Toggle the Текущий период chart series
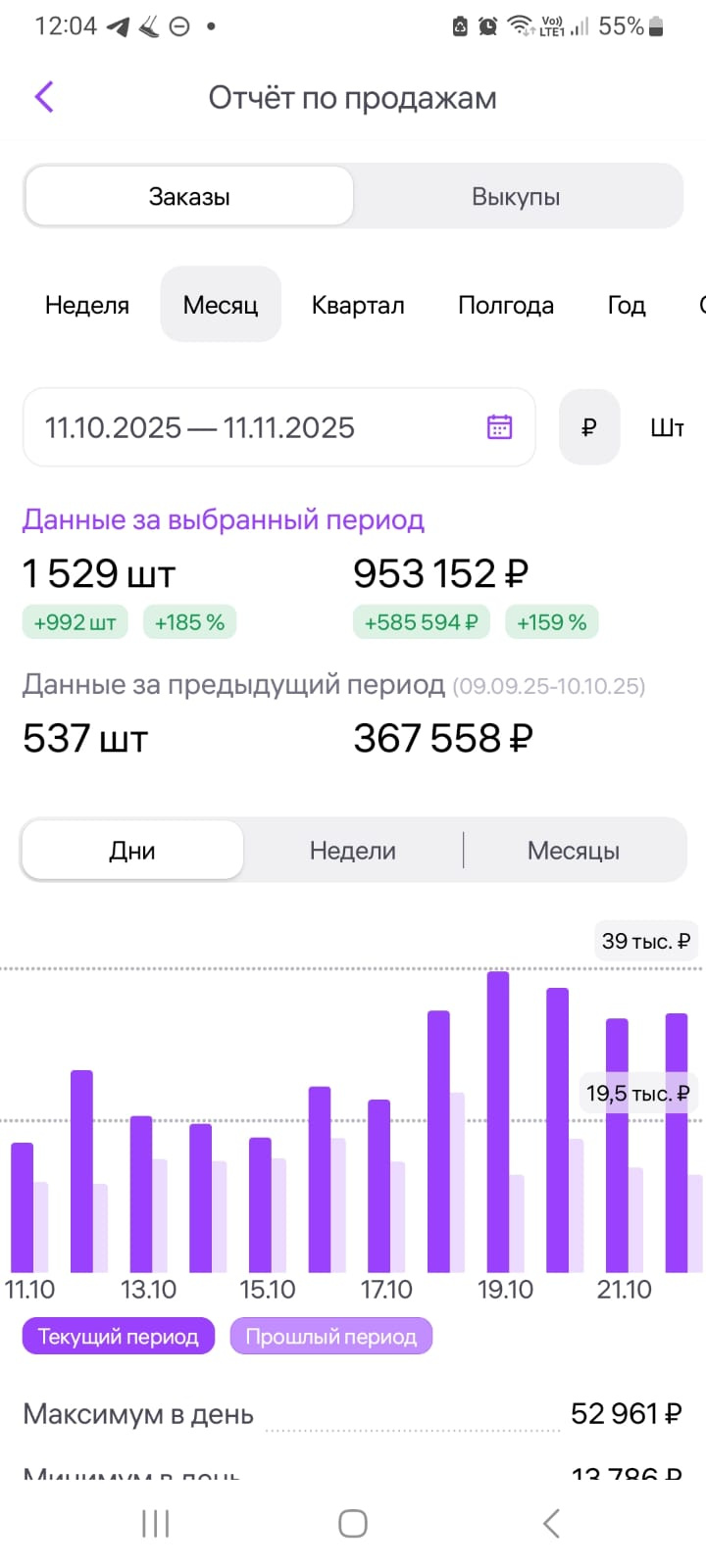This screenshot has height=1568, width=706. 119,1337
